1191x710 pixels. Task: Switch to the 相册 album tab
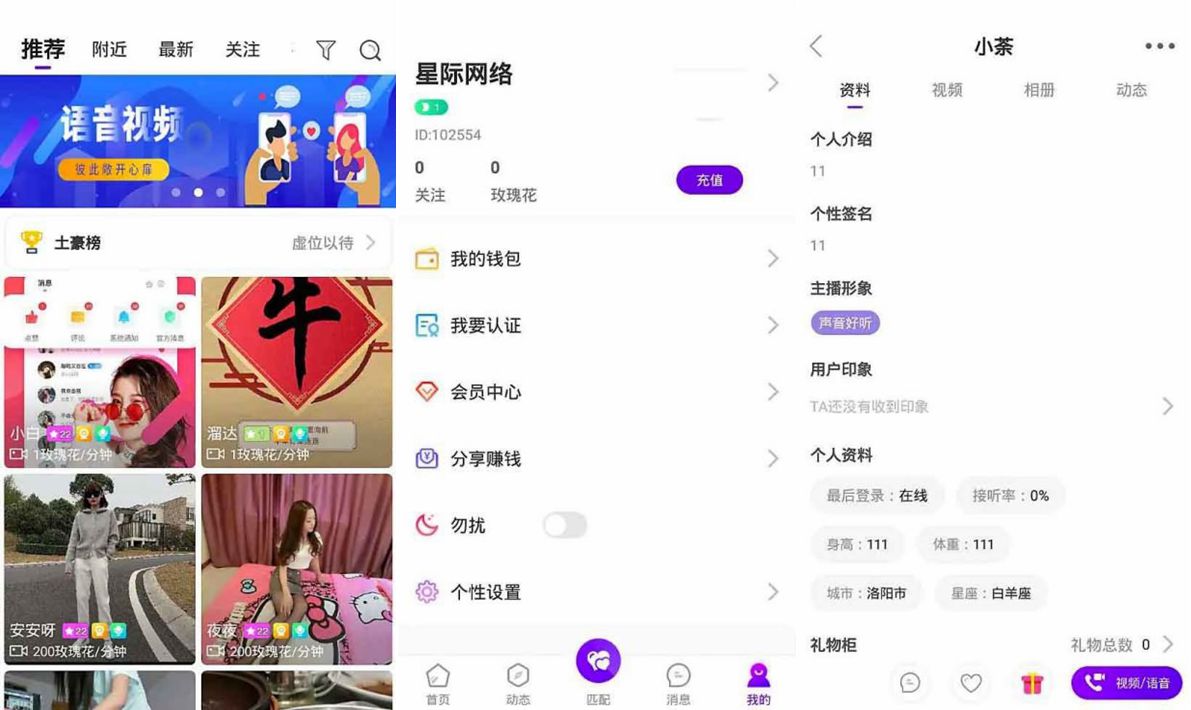(x=1039, y=90)
